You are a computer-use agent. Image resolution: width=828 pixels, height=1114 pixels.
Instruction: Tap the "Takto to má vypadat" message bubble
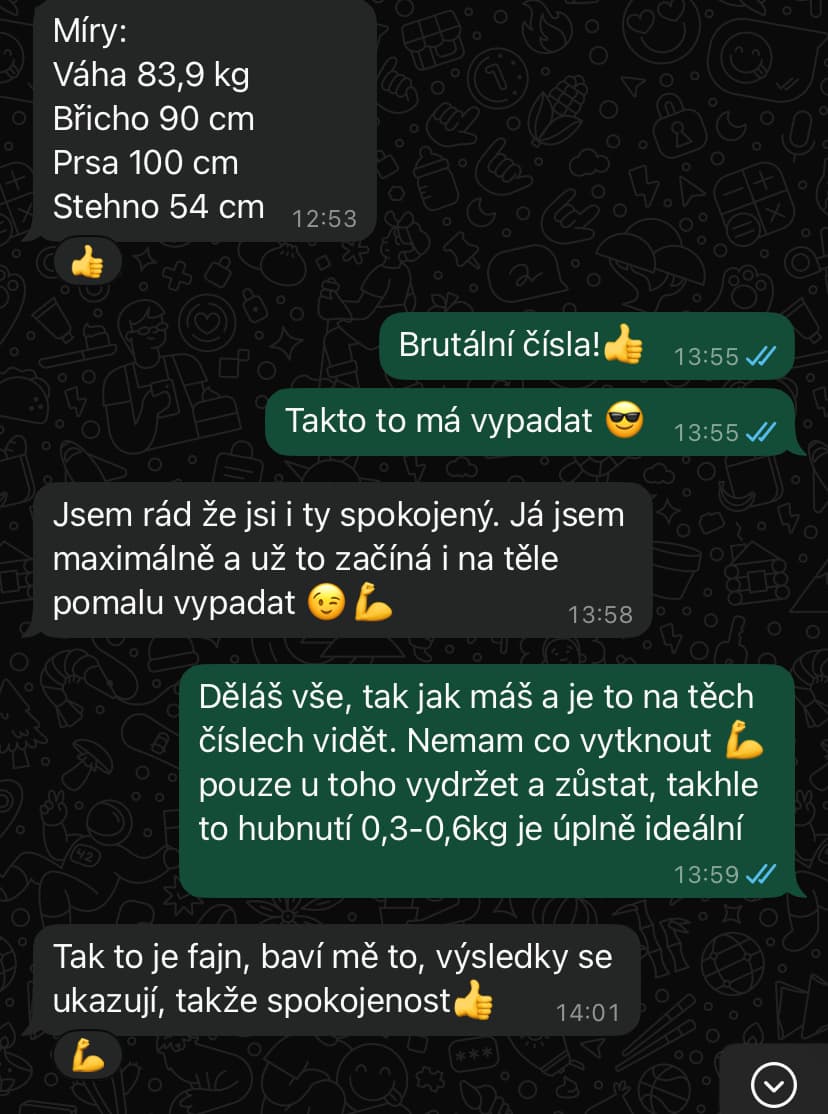point(500,421)
